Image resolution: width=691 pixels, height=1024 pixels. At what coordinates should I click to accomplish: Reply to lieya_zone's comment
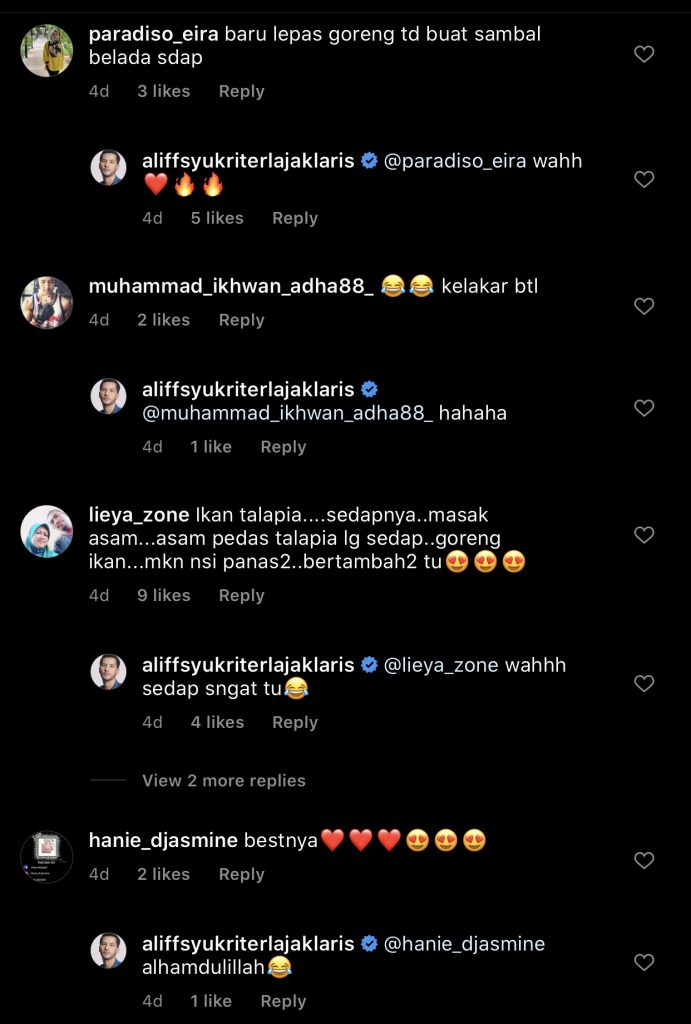click(241, 595)
